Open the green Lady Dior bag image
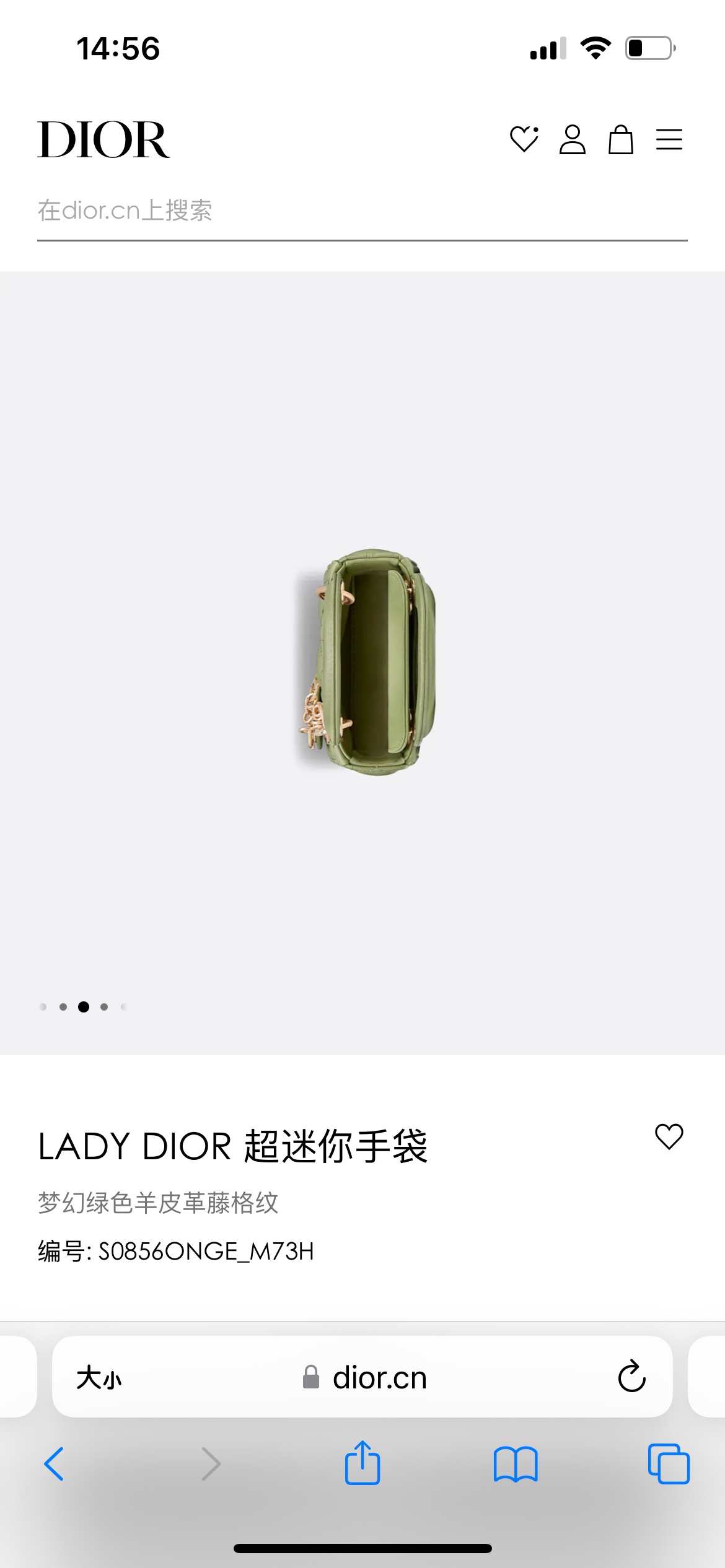725x1568 pixels. pyautogui.click(x=366, y=661)
